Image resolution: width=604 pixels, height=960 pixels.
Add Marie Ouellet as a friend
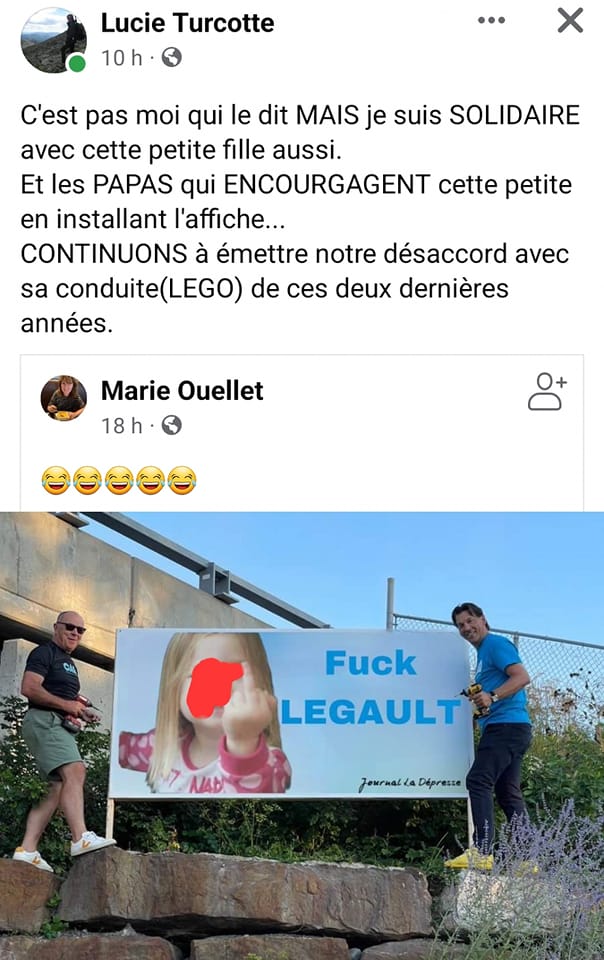[x=546, y=392]
